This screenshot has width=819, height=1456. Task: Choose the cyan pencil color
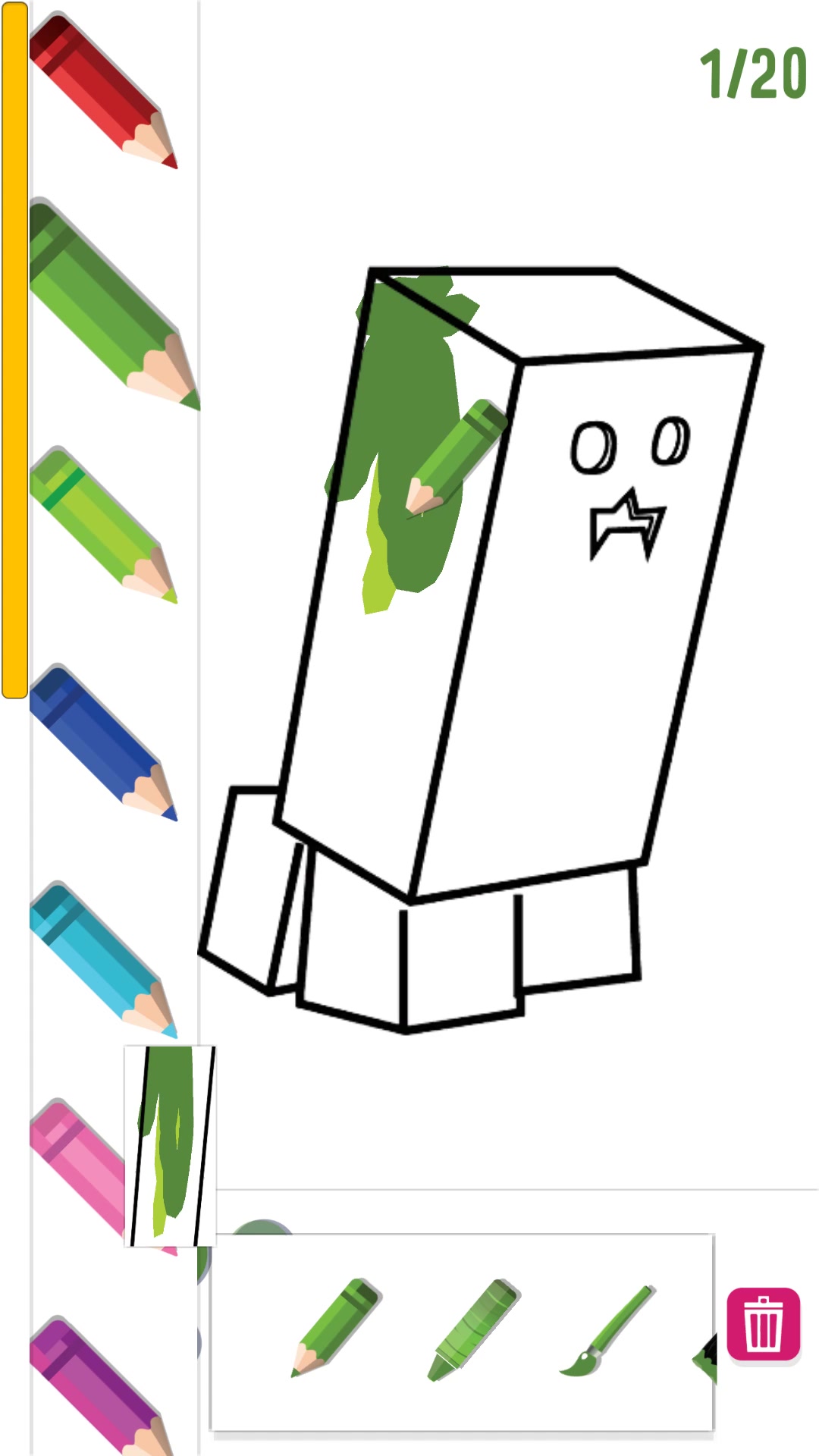tap(103, 960)
